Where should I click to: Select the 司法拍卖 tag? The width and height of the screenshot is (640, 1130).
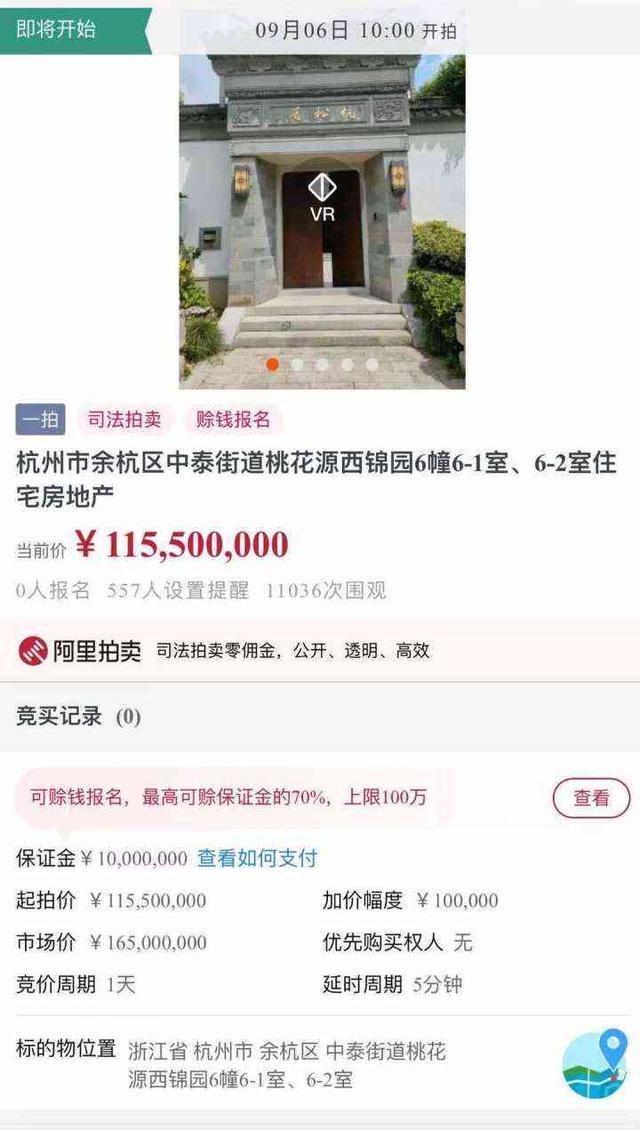pyautogui.click(x=125, y=419)
